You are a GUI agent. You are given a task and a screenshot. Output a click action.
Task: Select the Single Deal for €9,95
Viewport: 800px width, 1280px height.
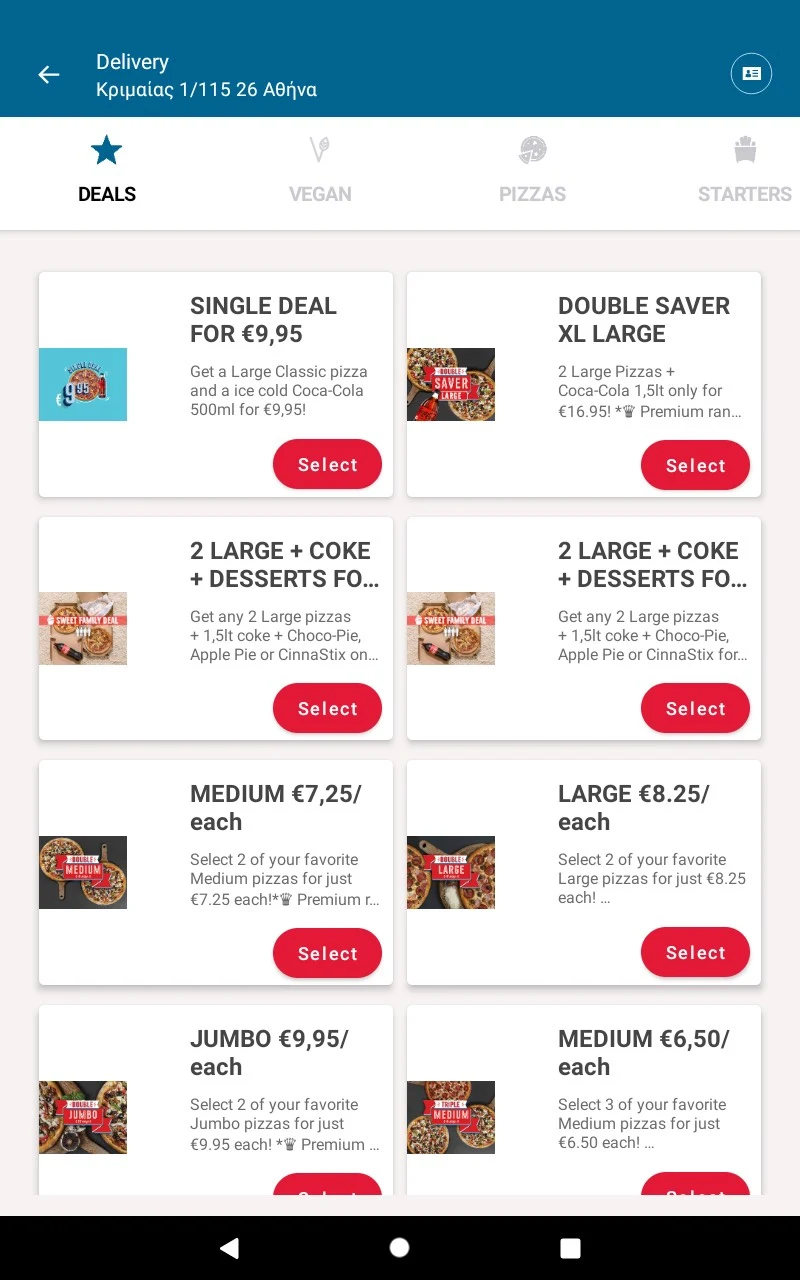(x=327, y=464)
